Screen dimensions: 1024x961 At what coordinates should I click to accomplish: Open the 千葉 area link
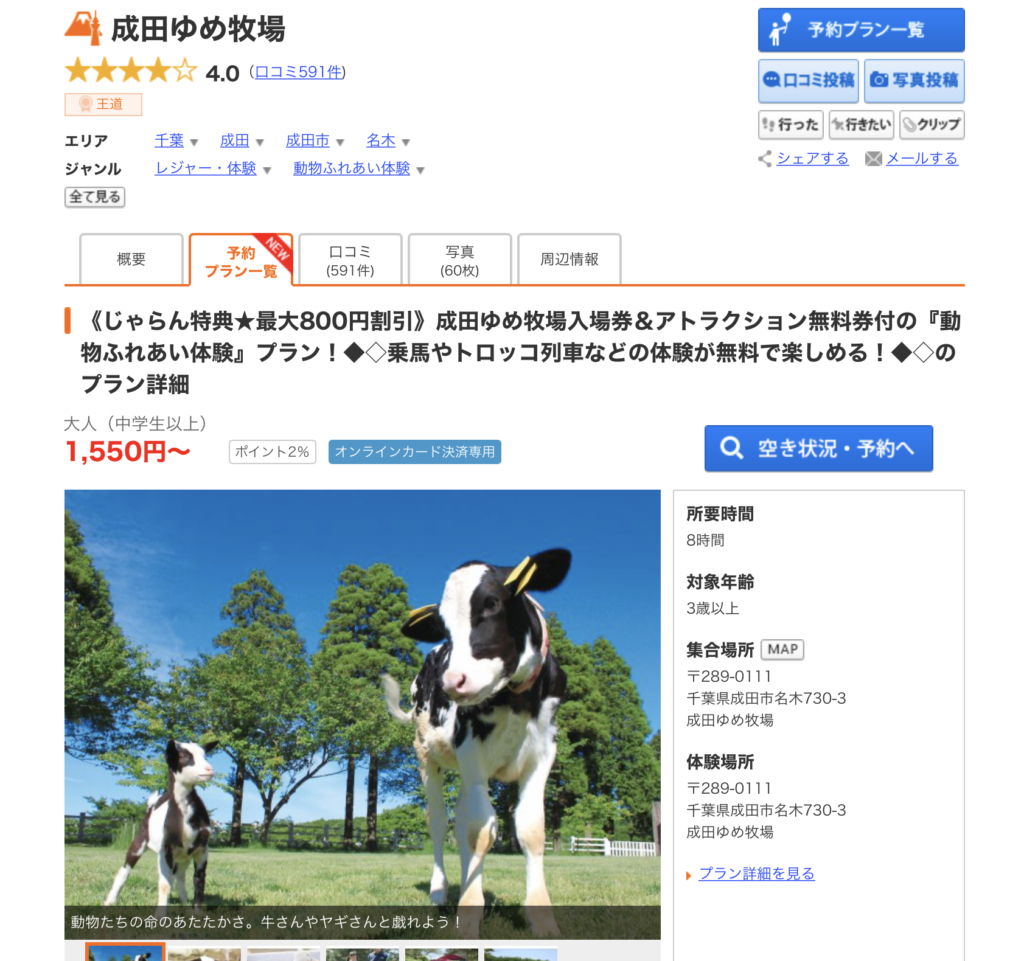coord(169,141)
